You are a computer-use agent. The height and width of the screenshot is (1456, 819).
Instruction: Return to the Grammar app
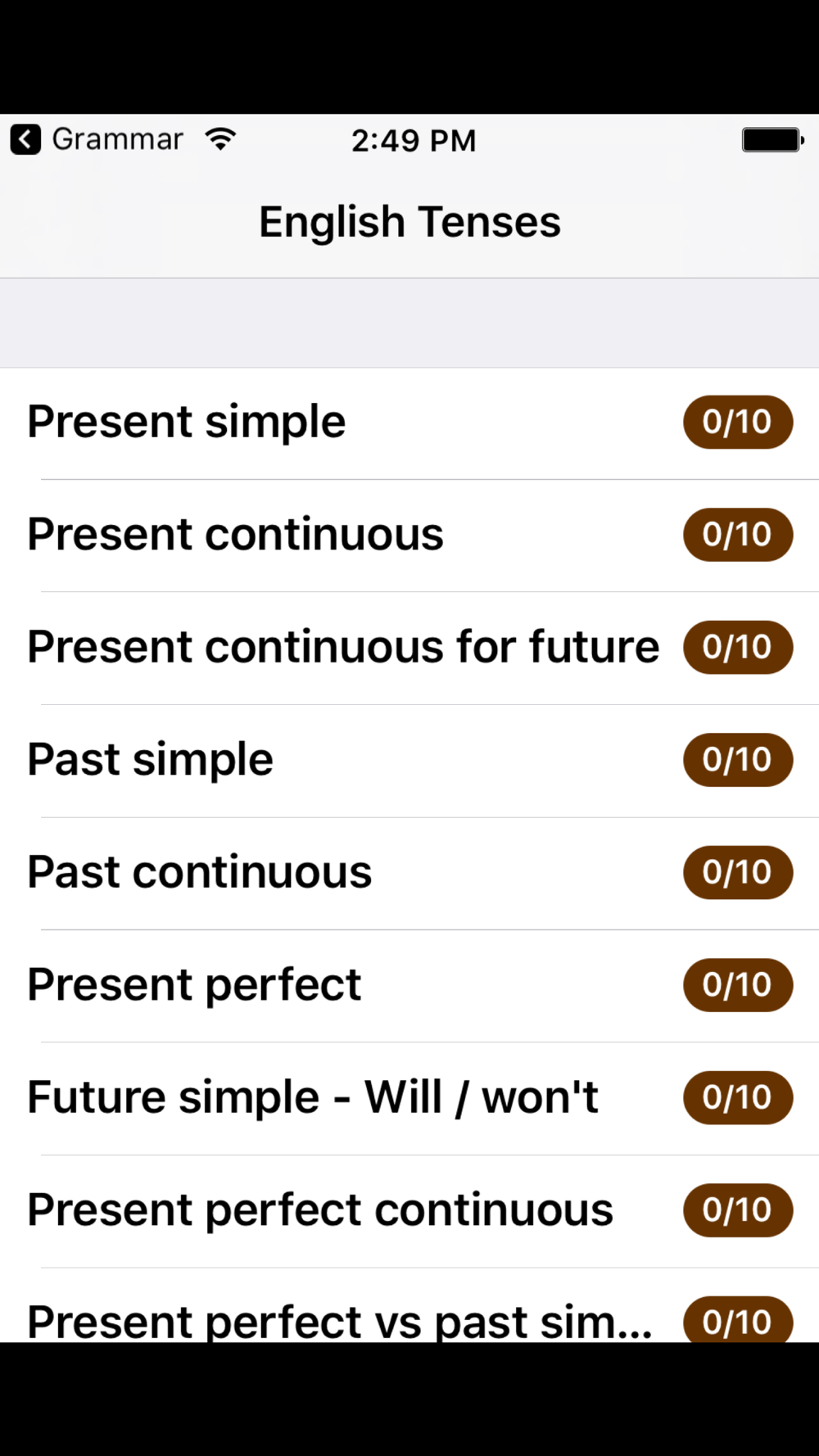click(97, 140)
